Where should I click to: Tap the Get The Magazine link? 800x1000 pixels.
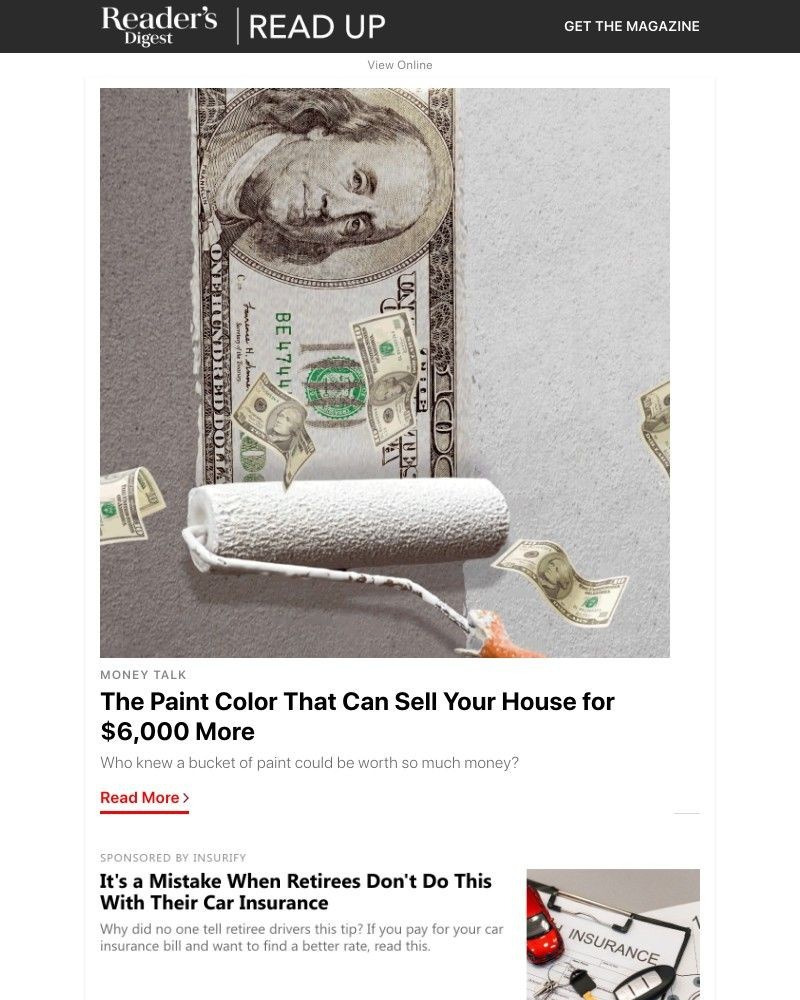[631, 26]
